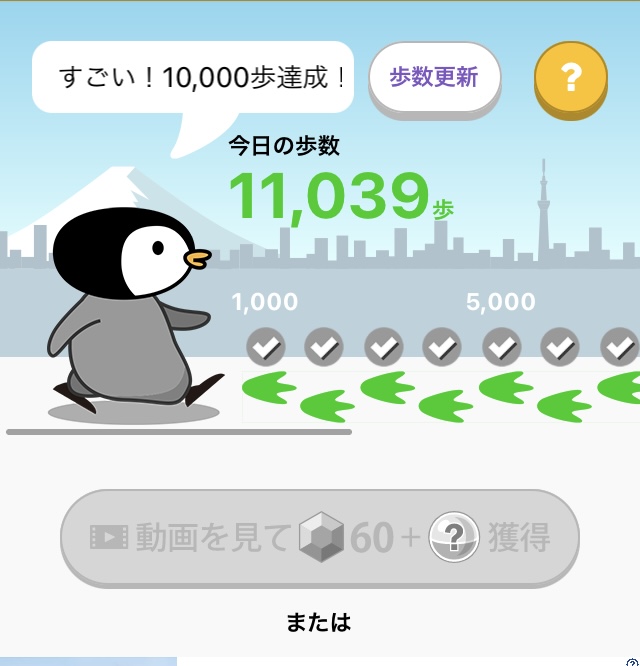Open the yellow question mark help

571,77
